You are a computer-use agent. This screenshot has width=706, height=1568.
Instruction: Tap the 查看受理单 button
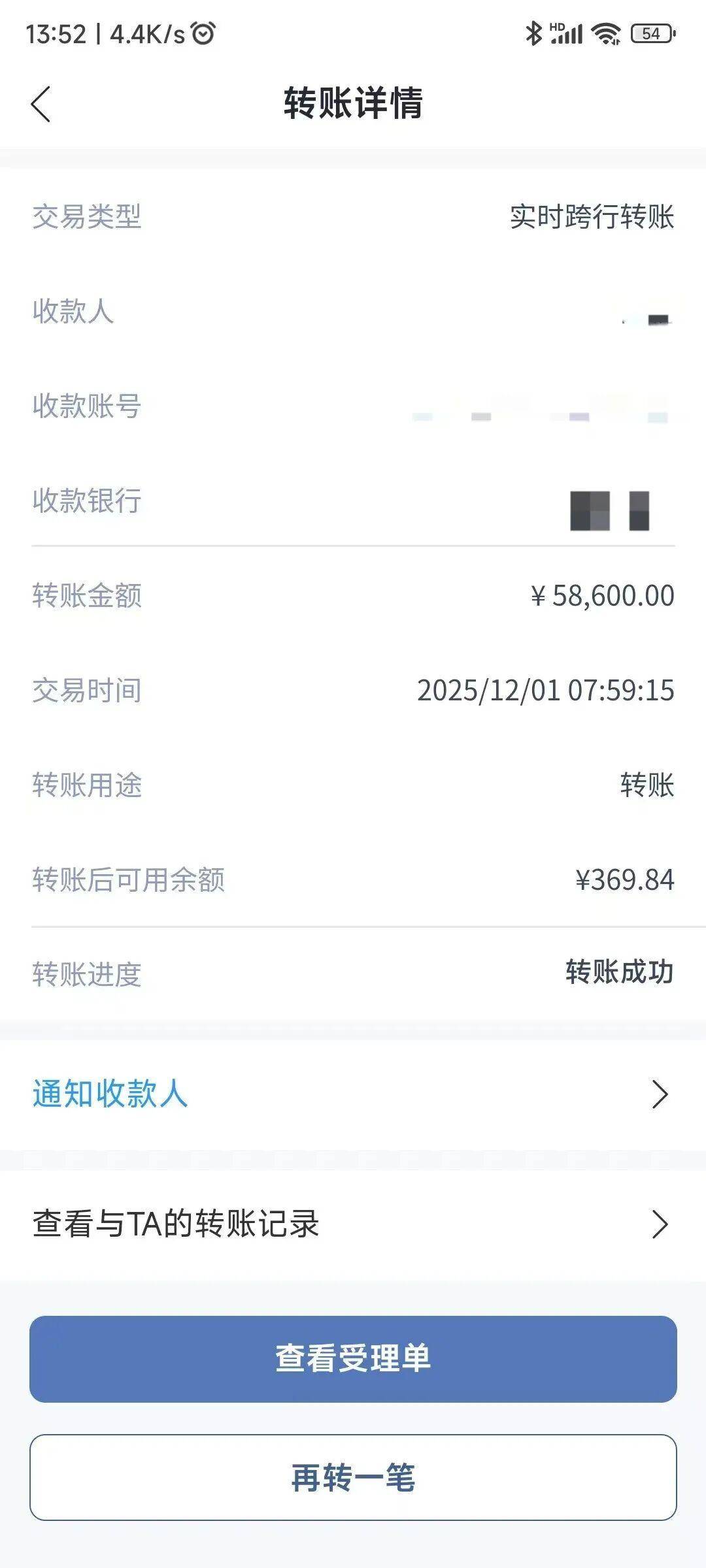point(353,1359)
